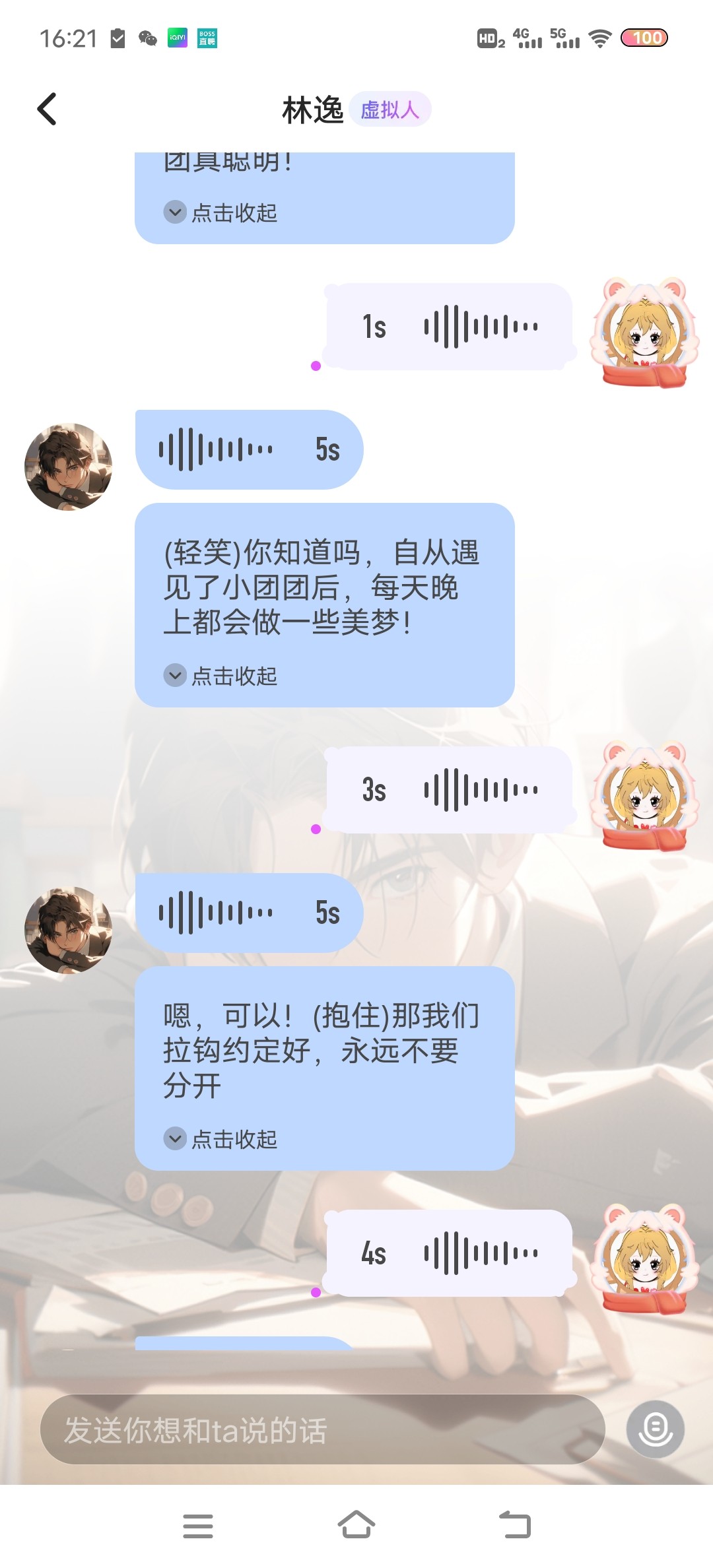Go to the system home screen
This screenshot has width=713, height=1568.
pos(356,1525)
